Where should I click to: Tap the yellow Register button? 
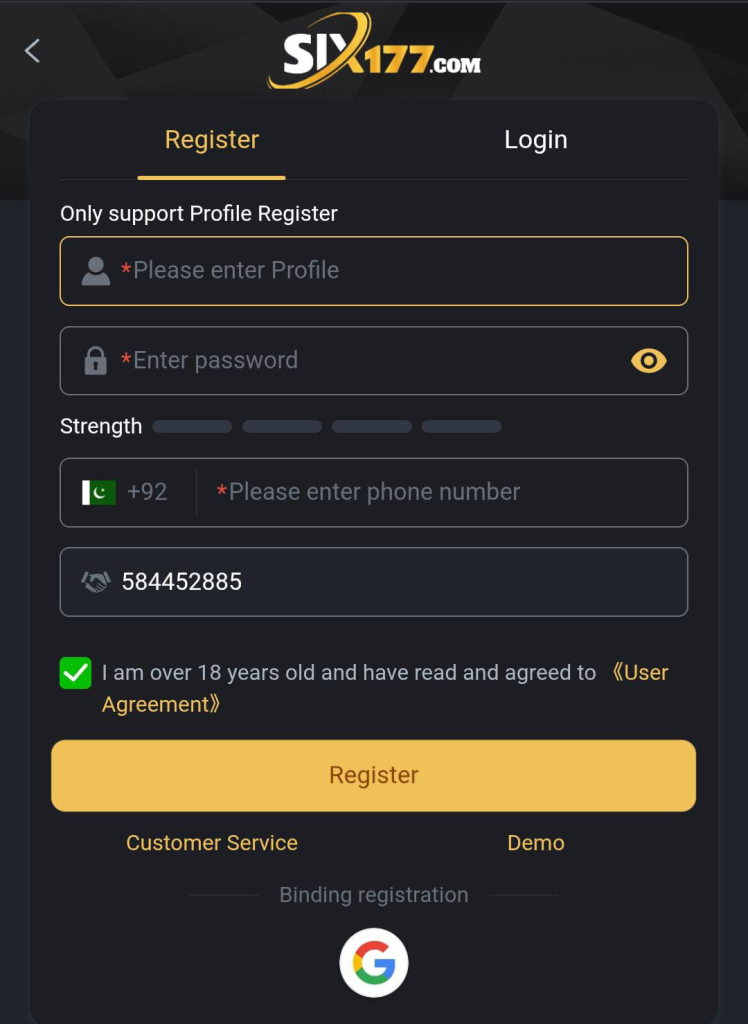pyautogui.click(x=373, y=775)
